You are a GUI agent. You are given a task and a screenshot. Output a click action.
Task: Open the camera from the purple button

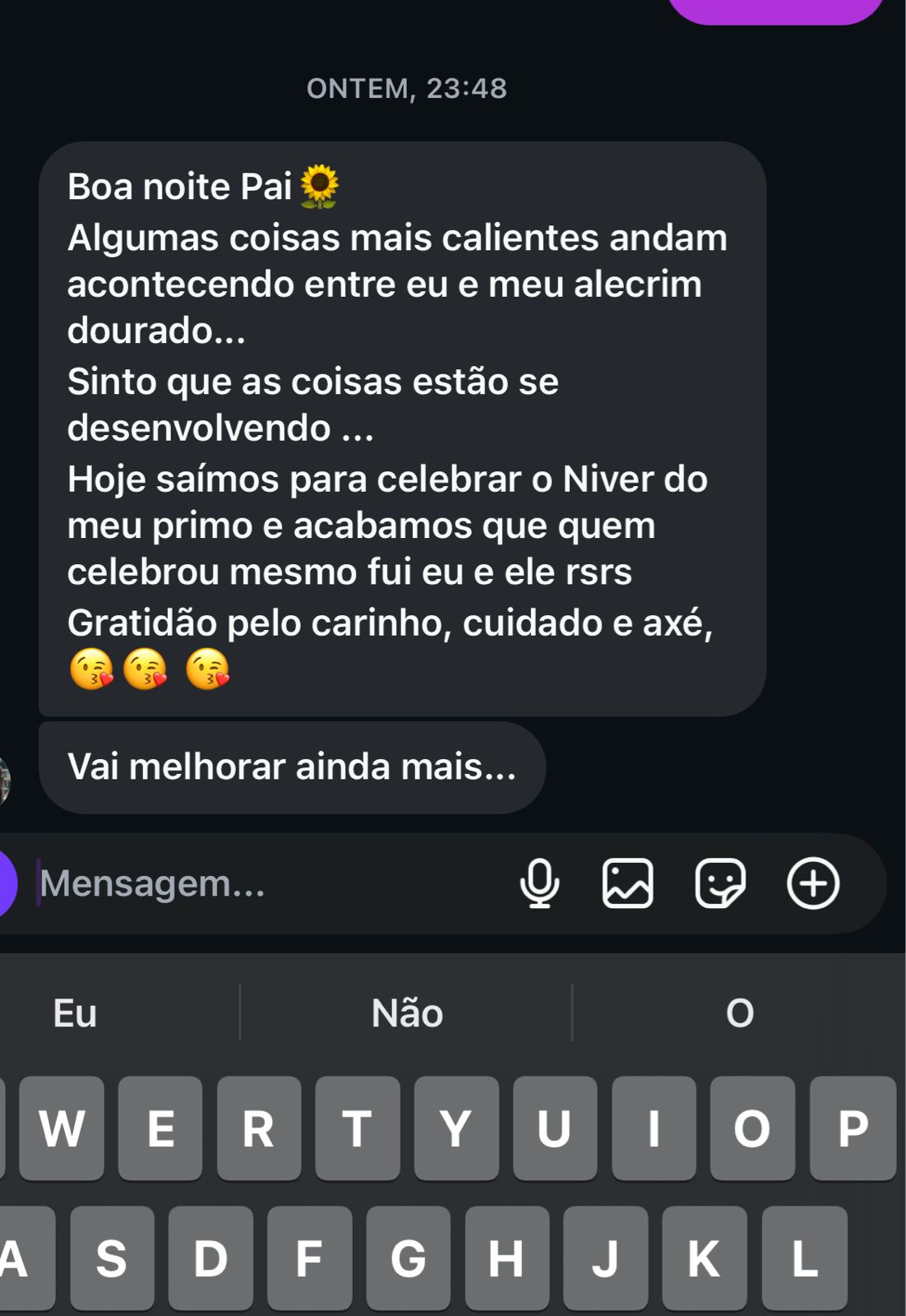click(x=5, y=884)
